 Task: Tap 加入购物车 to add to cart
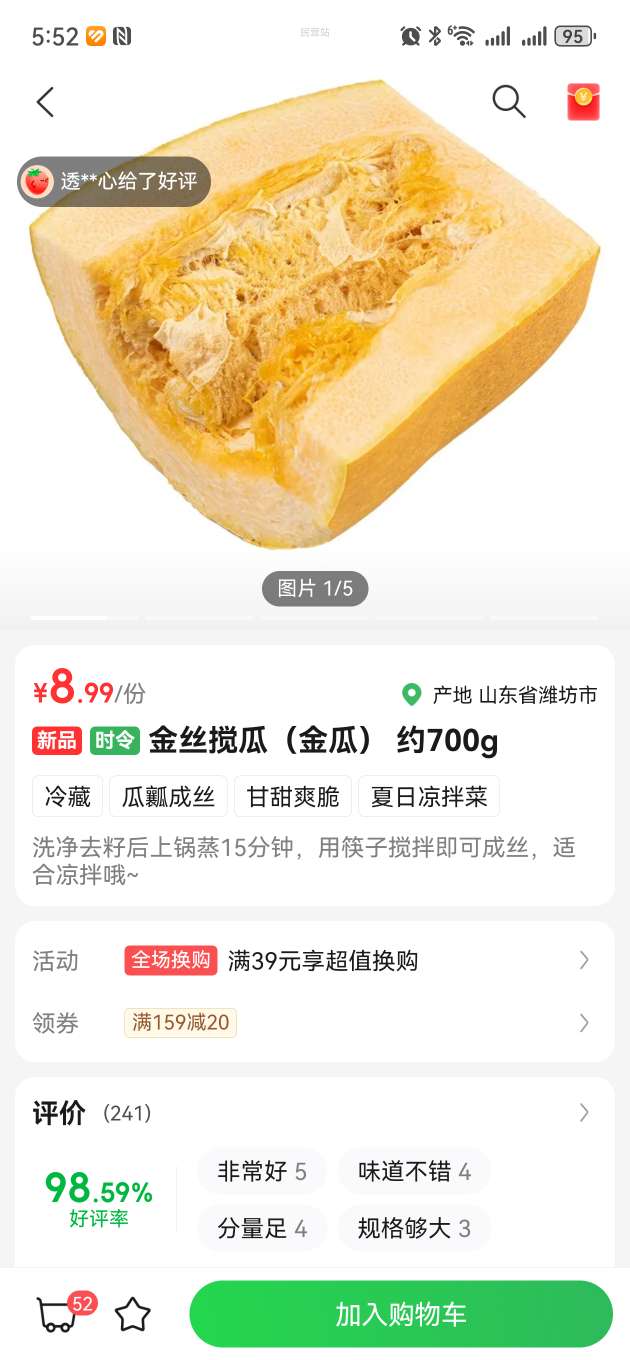401,1314
